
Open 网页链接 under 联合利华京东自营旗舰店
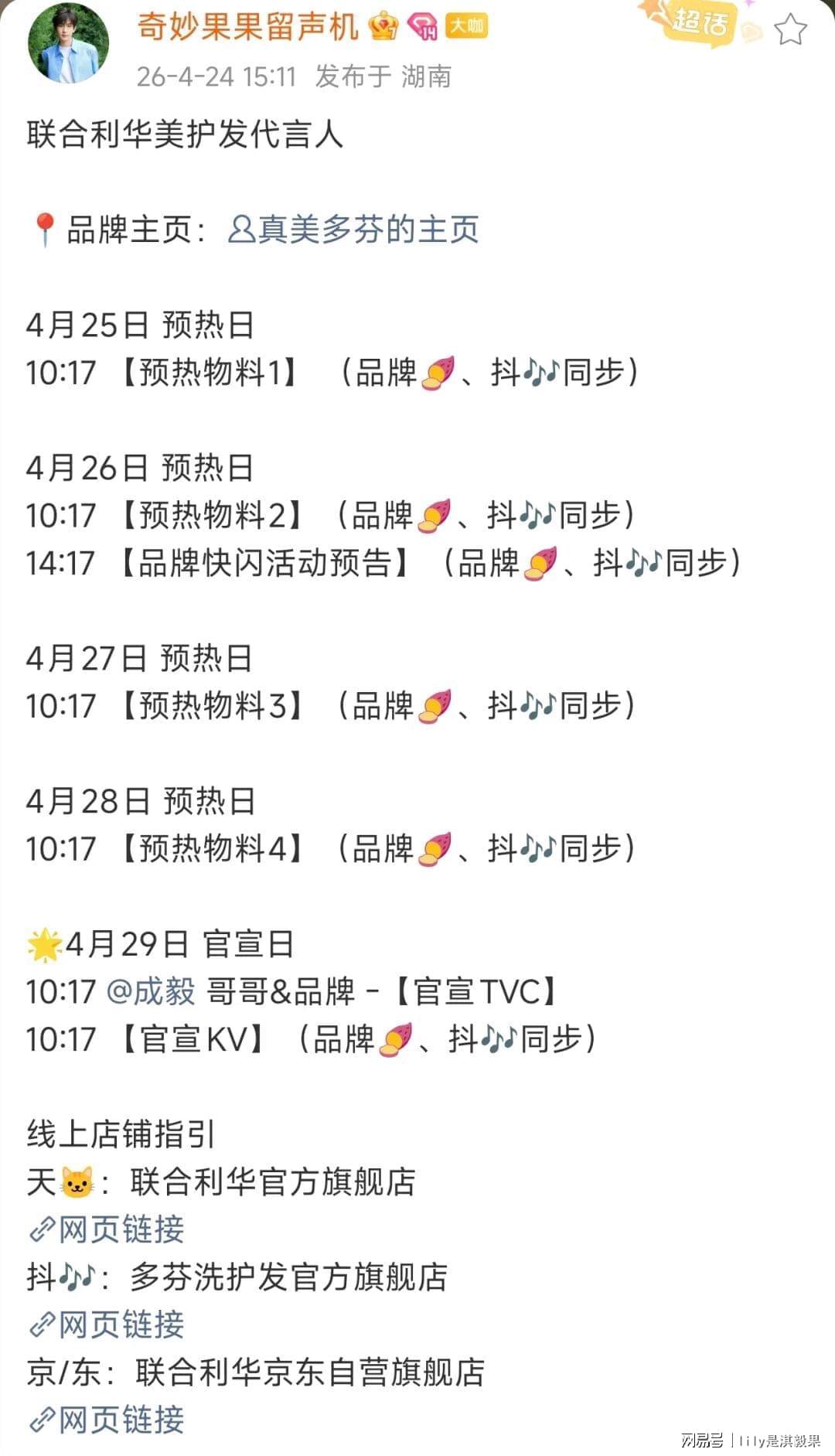point(107,1420)
